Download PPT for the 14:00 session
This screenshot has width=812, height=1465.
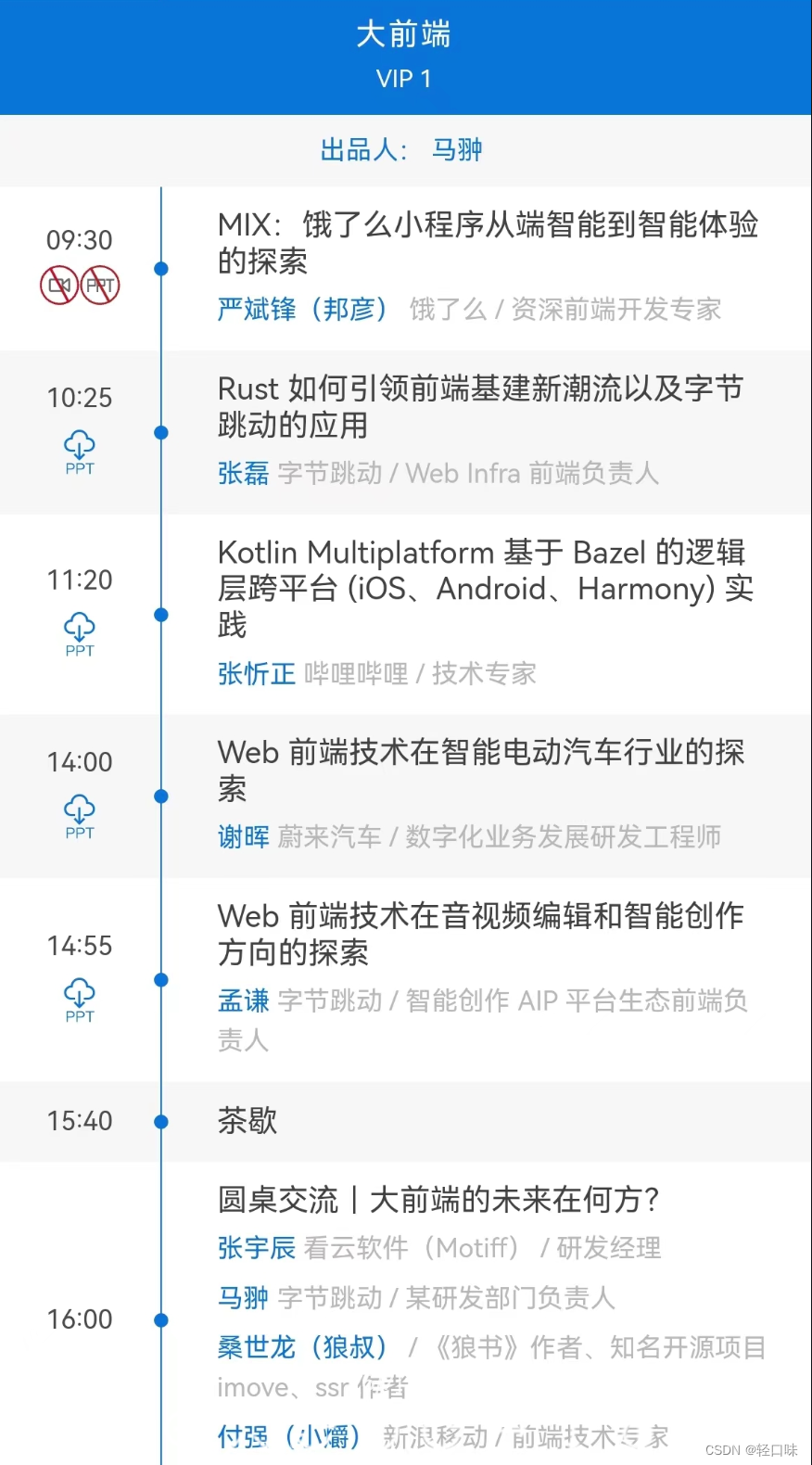(80, 815)
